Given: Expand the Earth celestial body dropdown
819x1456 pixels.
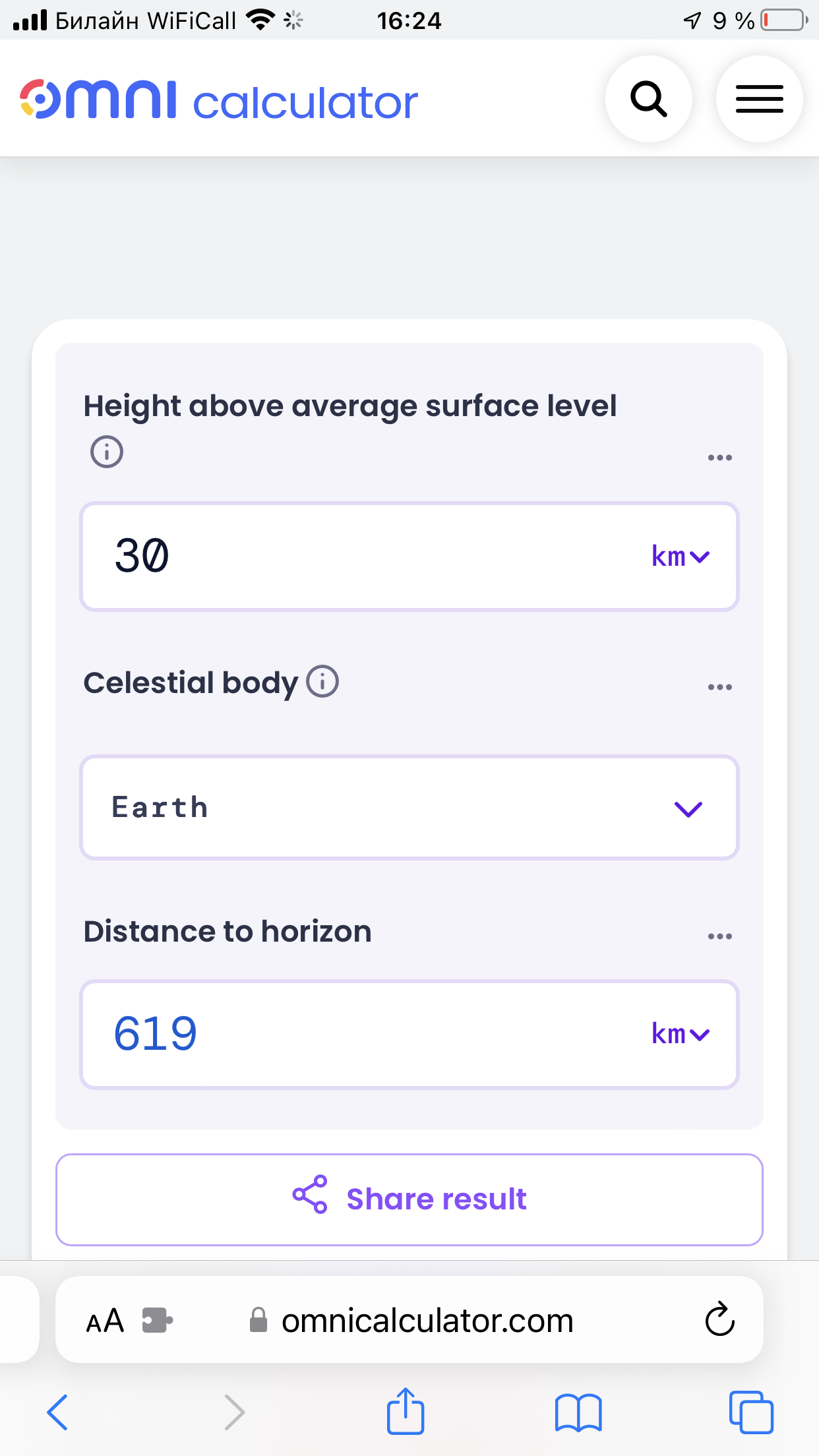Looking at the screenshot, I should (409, 808).
